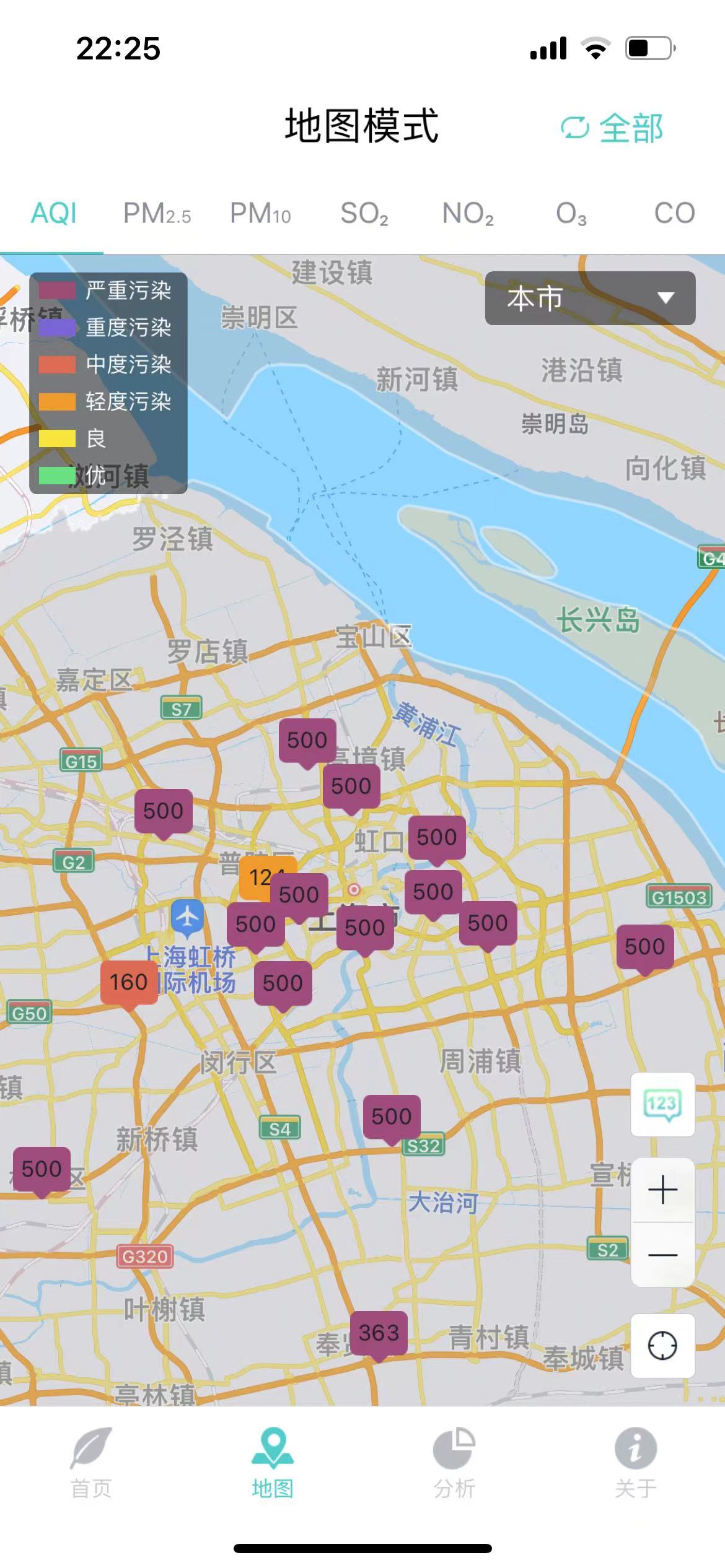Zoom out of the map
Screen dimensions: 725x1568
coord(662,1255)
